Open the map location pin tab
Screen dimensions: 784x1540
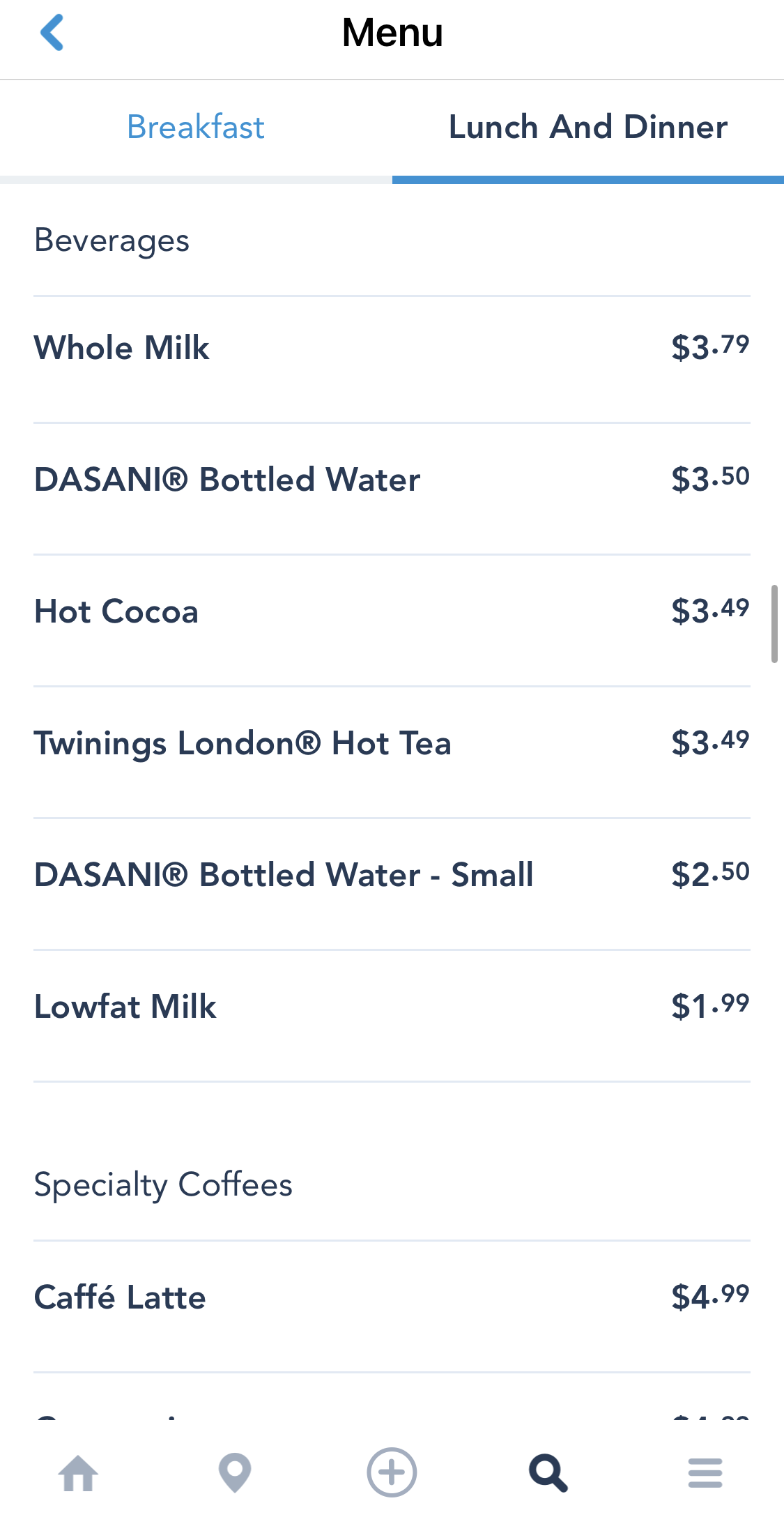tap(235, 1473)
